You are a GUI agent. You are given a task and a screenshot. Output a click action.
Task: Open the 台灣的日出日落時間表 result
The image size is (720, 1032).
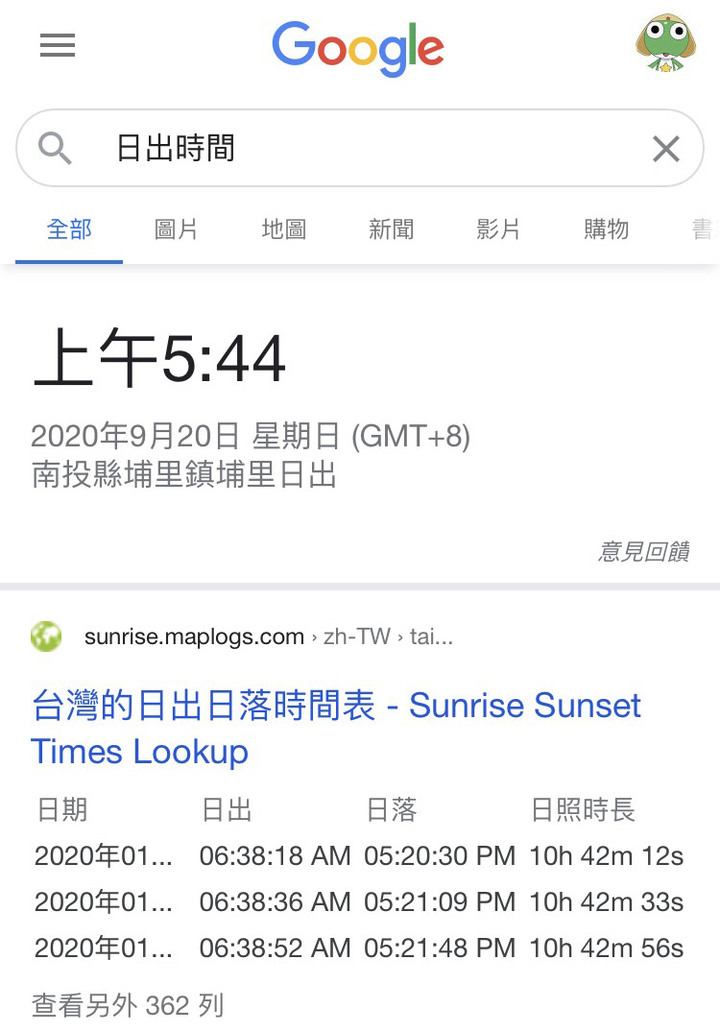coord(335,728)
